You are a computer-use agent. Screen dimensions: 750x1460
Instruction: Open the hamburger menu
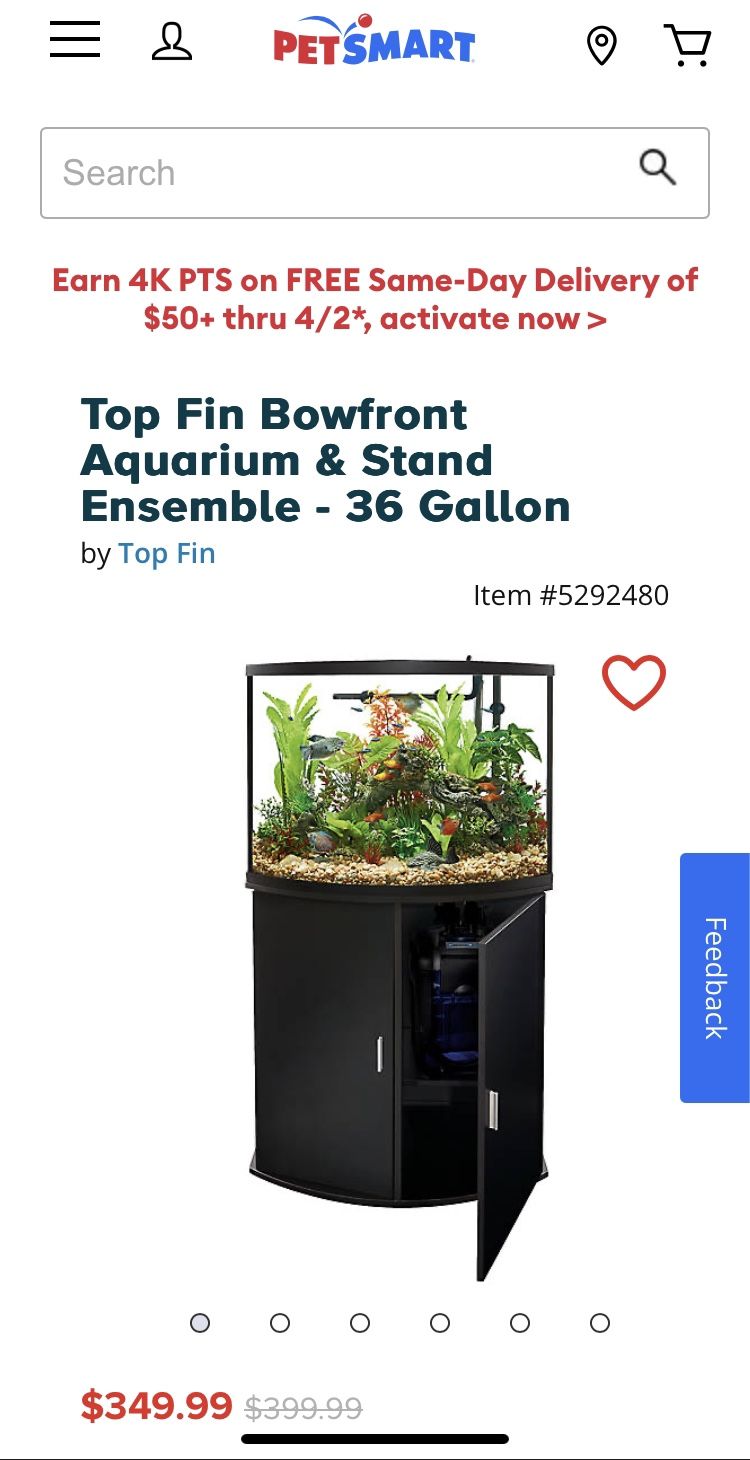point(75,40)
